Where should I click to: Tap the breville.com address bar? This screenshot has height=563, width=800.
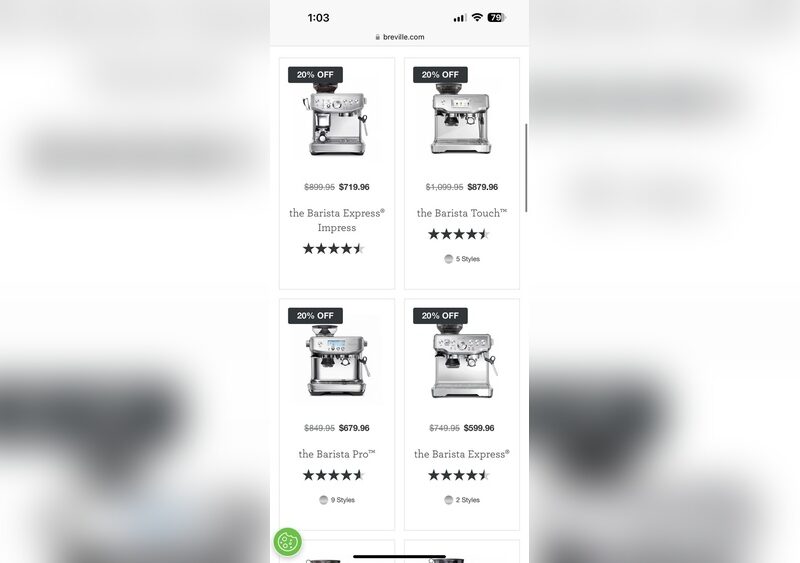[x=400, y=37]
